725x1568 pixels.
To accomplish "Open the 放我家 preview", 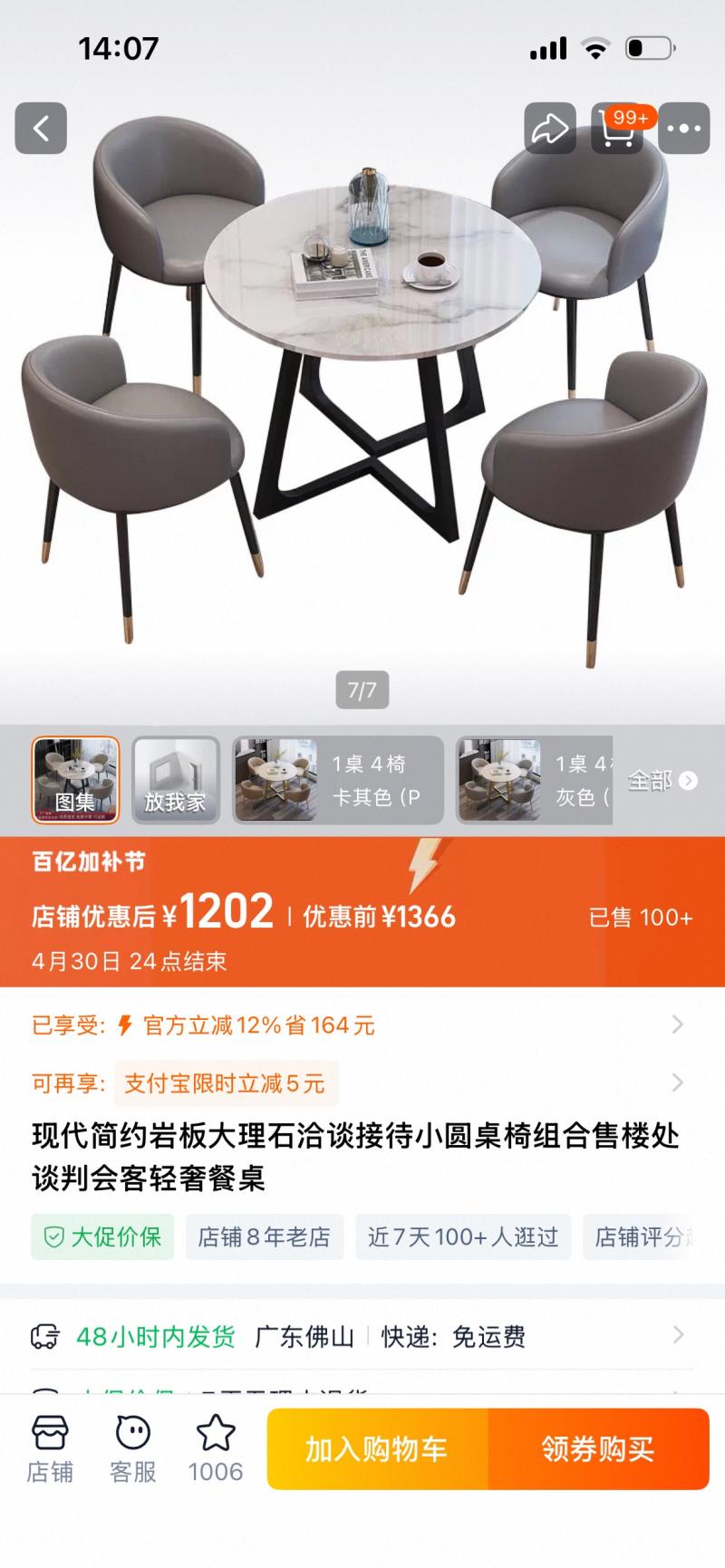I will coord(176,780).
